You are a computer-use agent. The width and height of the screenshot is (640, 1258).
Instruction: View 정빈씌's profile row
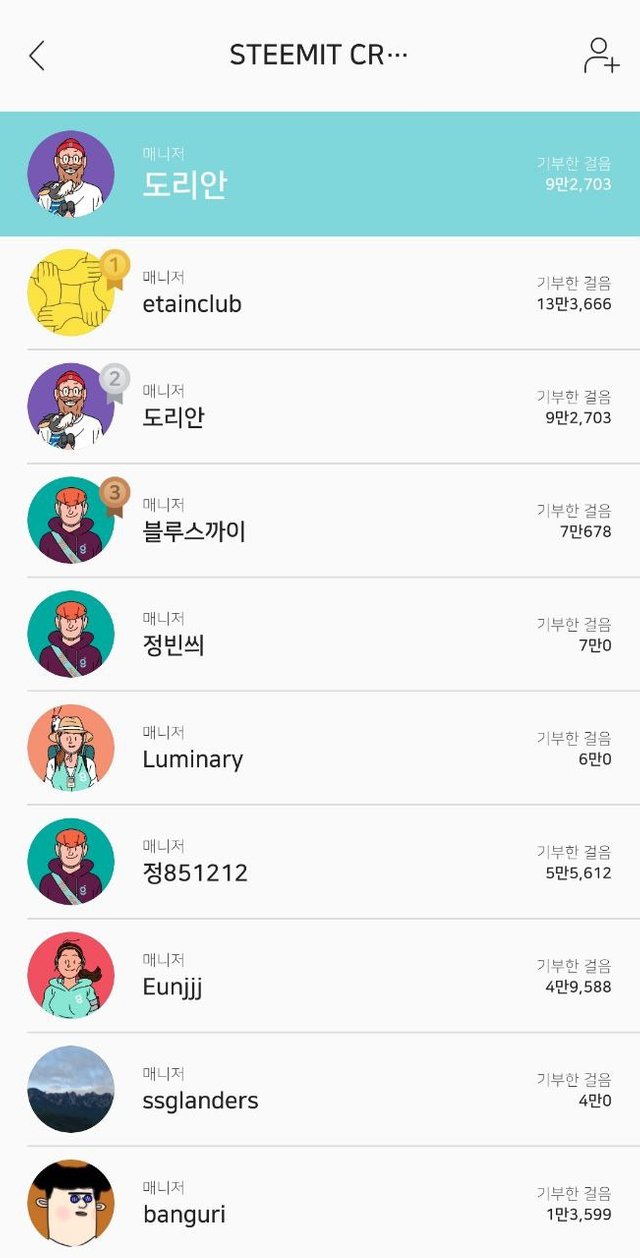tap(320, 635)
